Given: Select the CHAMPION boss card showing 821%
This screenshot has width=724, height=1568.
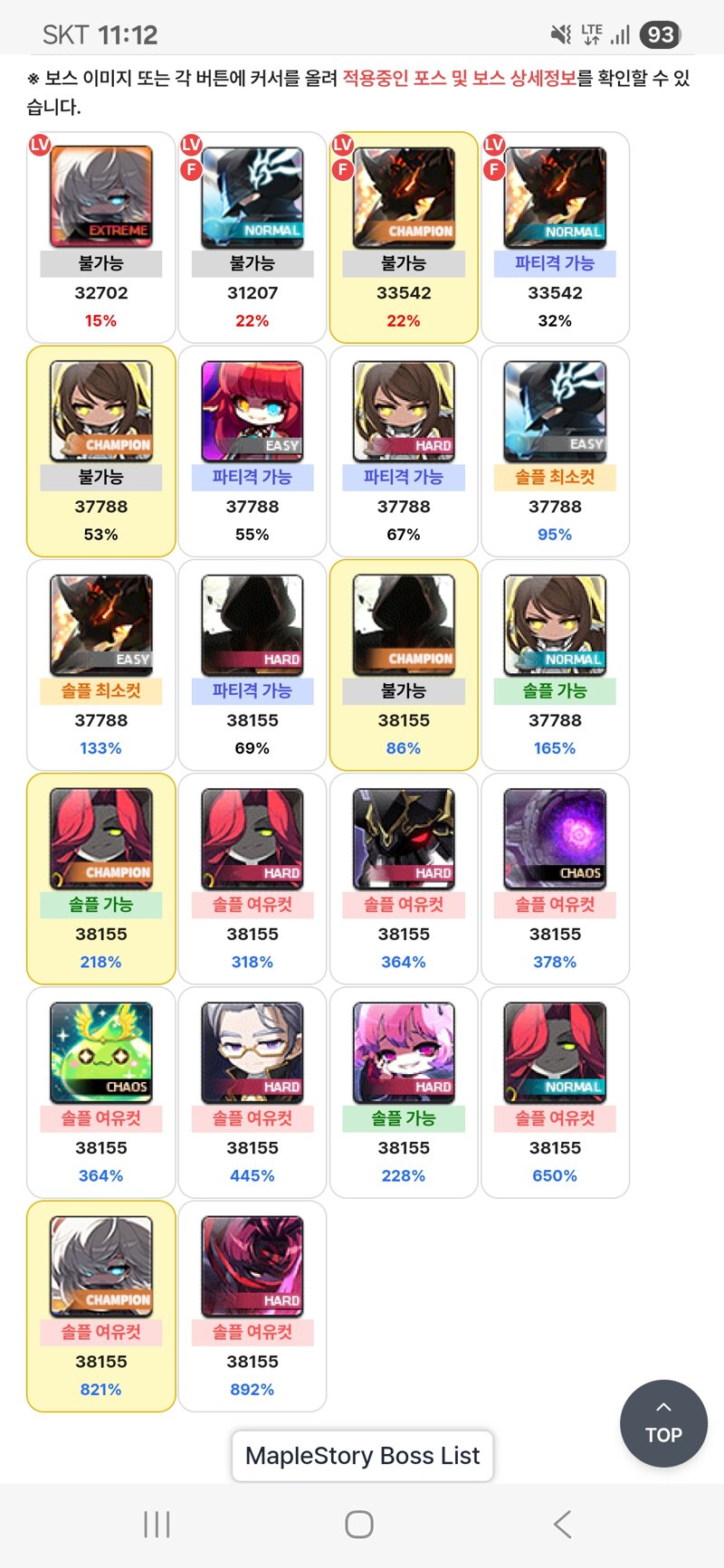Looking at the screenshot, I should click(x=100, y=1306).
